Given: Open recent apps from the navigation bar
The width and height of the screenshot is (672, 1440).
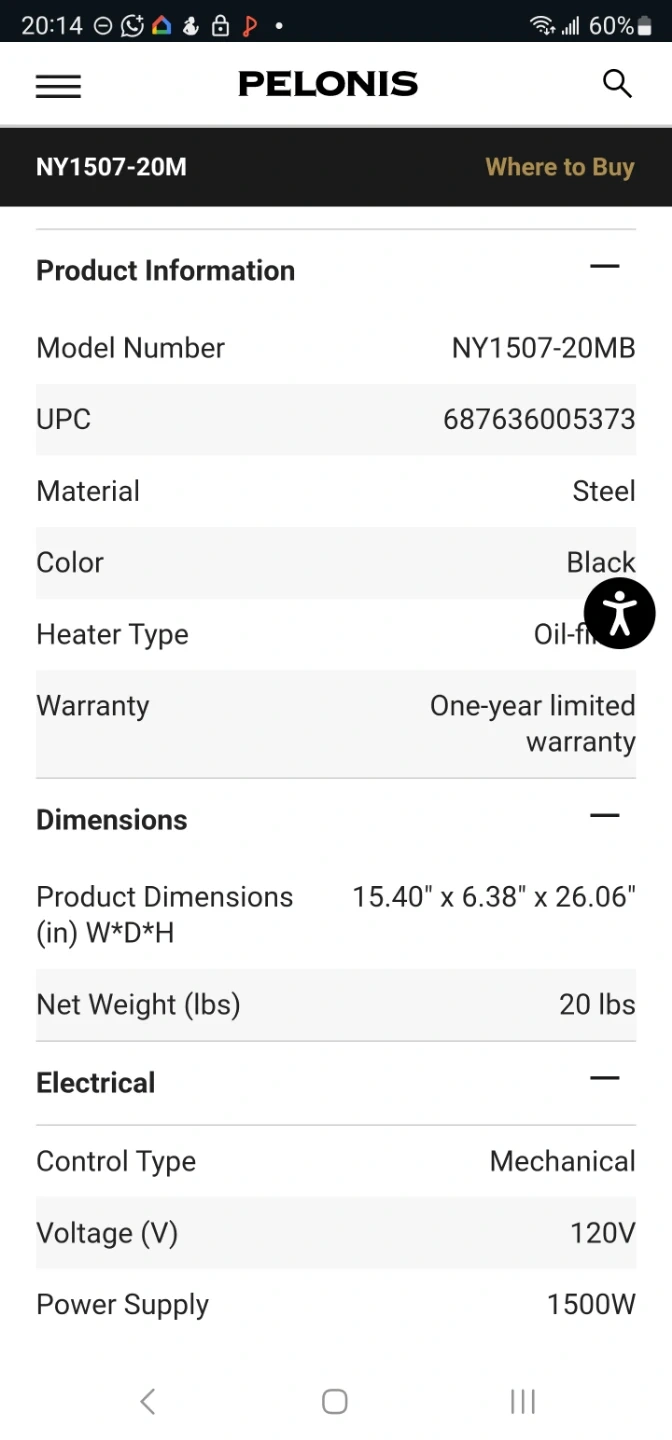Looking at the screenshot, I should [522, 1401].
